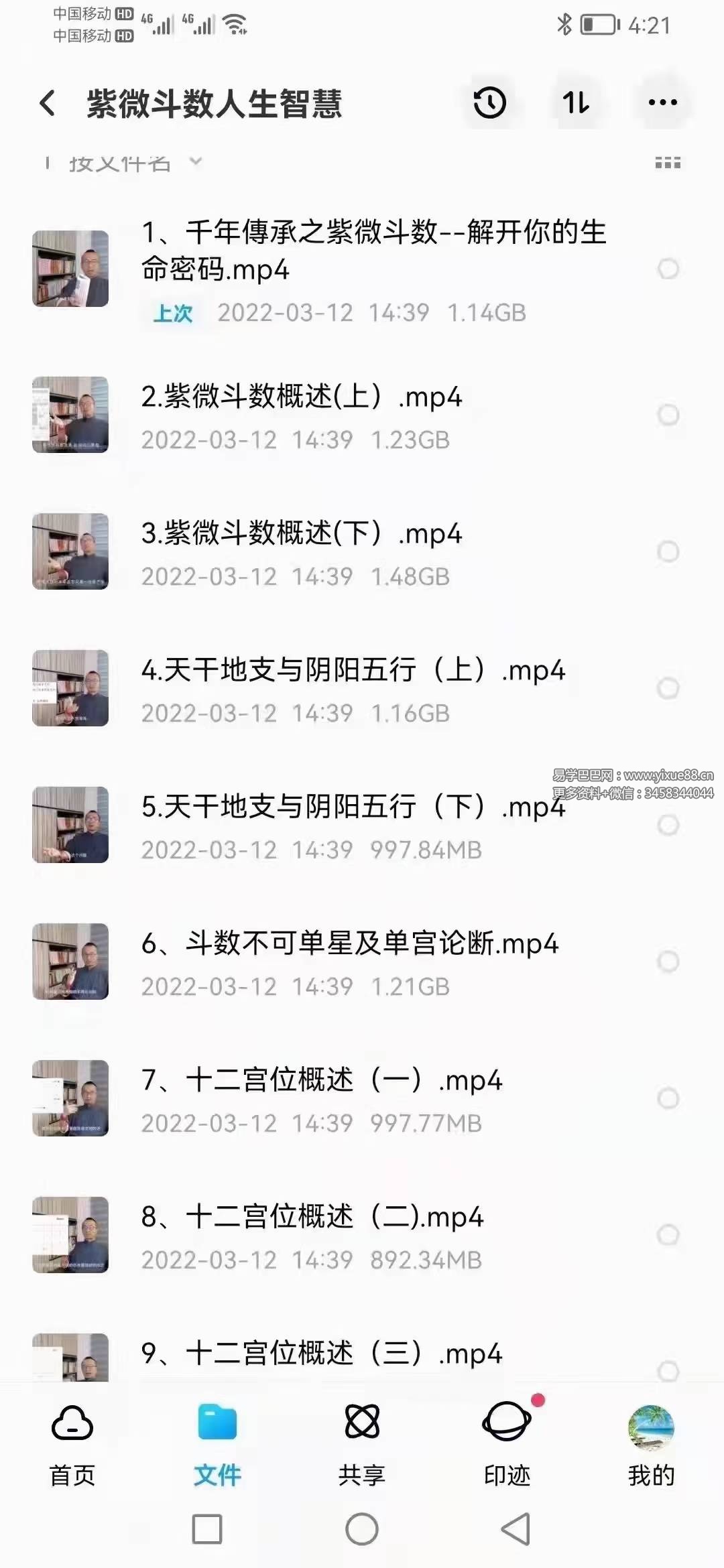Open 4.天干地支与阴阳五行（上）.mp4
Screen dimensions: 724x1568
tap(353, 670)
